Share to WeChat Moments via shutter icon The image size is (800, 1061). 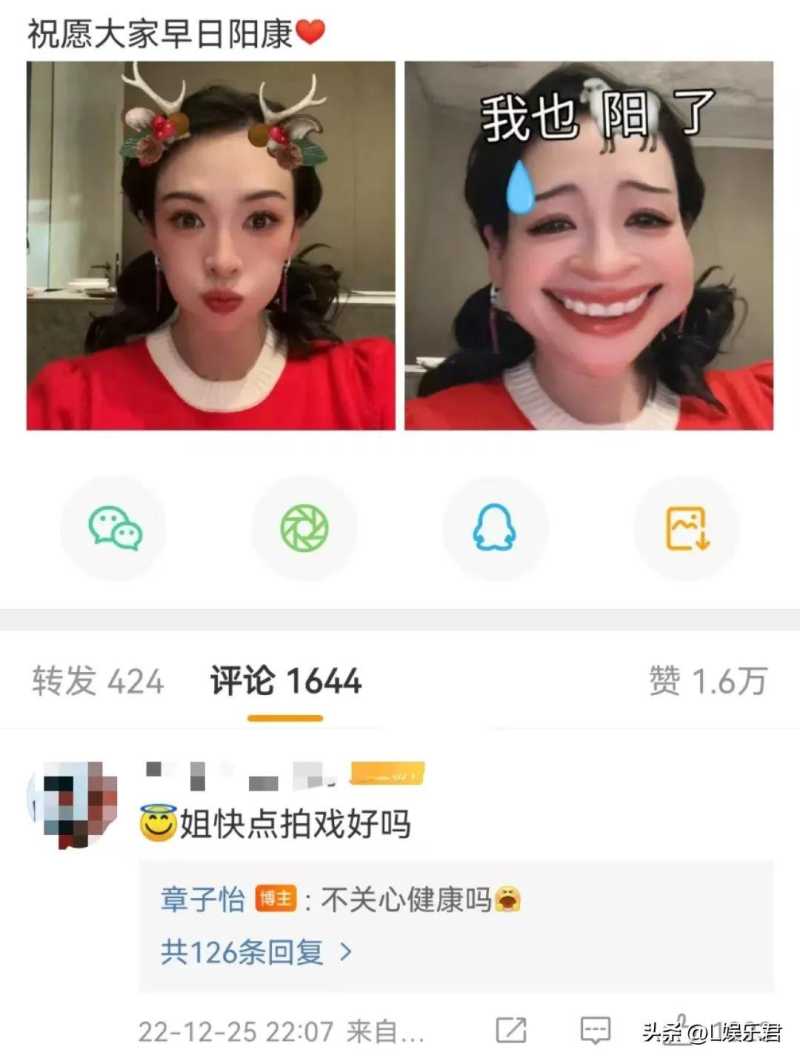pos(304,528)
